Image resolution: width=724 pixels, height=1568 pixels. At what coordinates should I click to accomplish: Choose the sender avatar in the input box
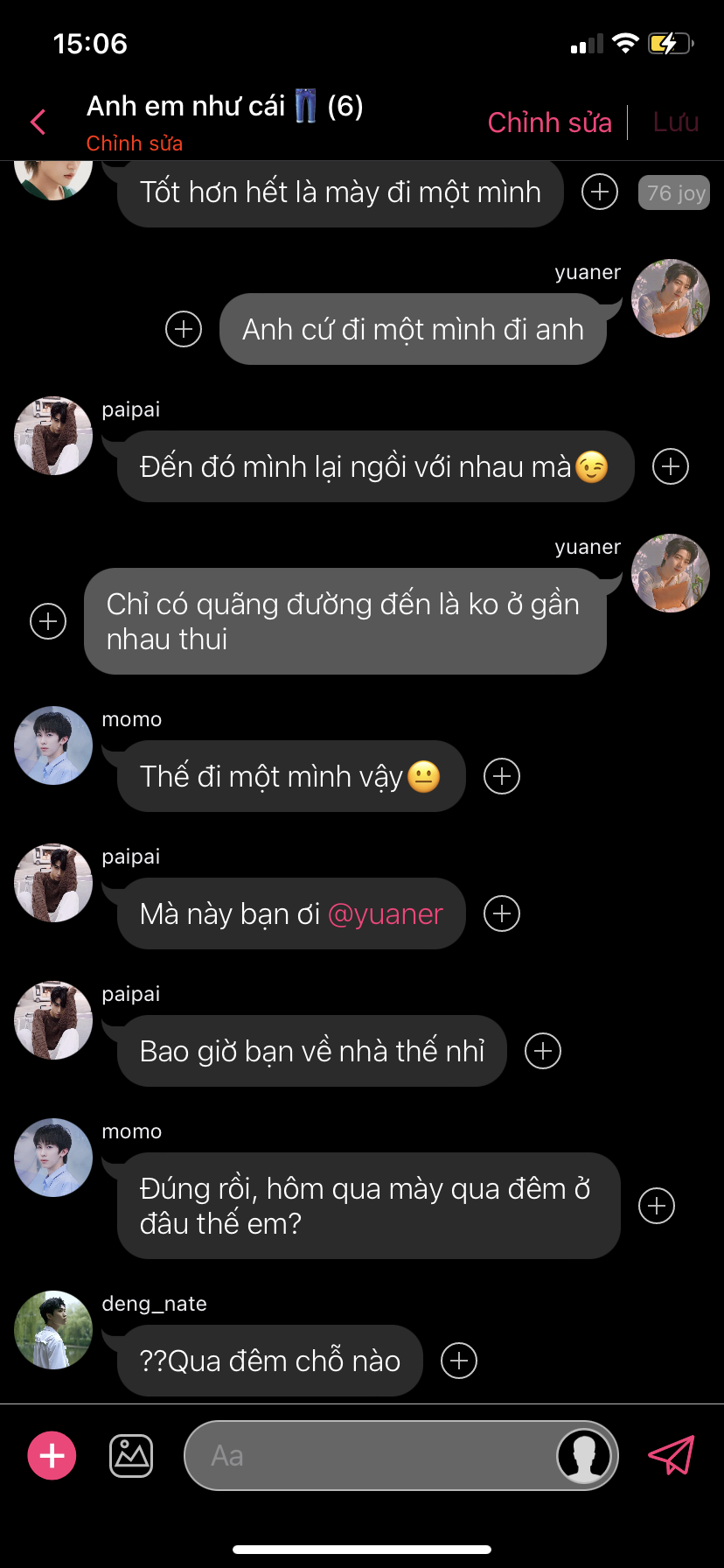pos(584,1456)
